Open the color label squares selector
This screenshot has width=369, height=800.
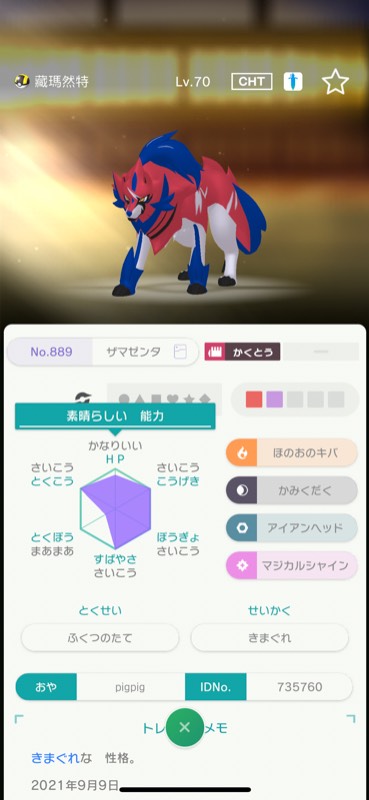[x=295, y=399]
